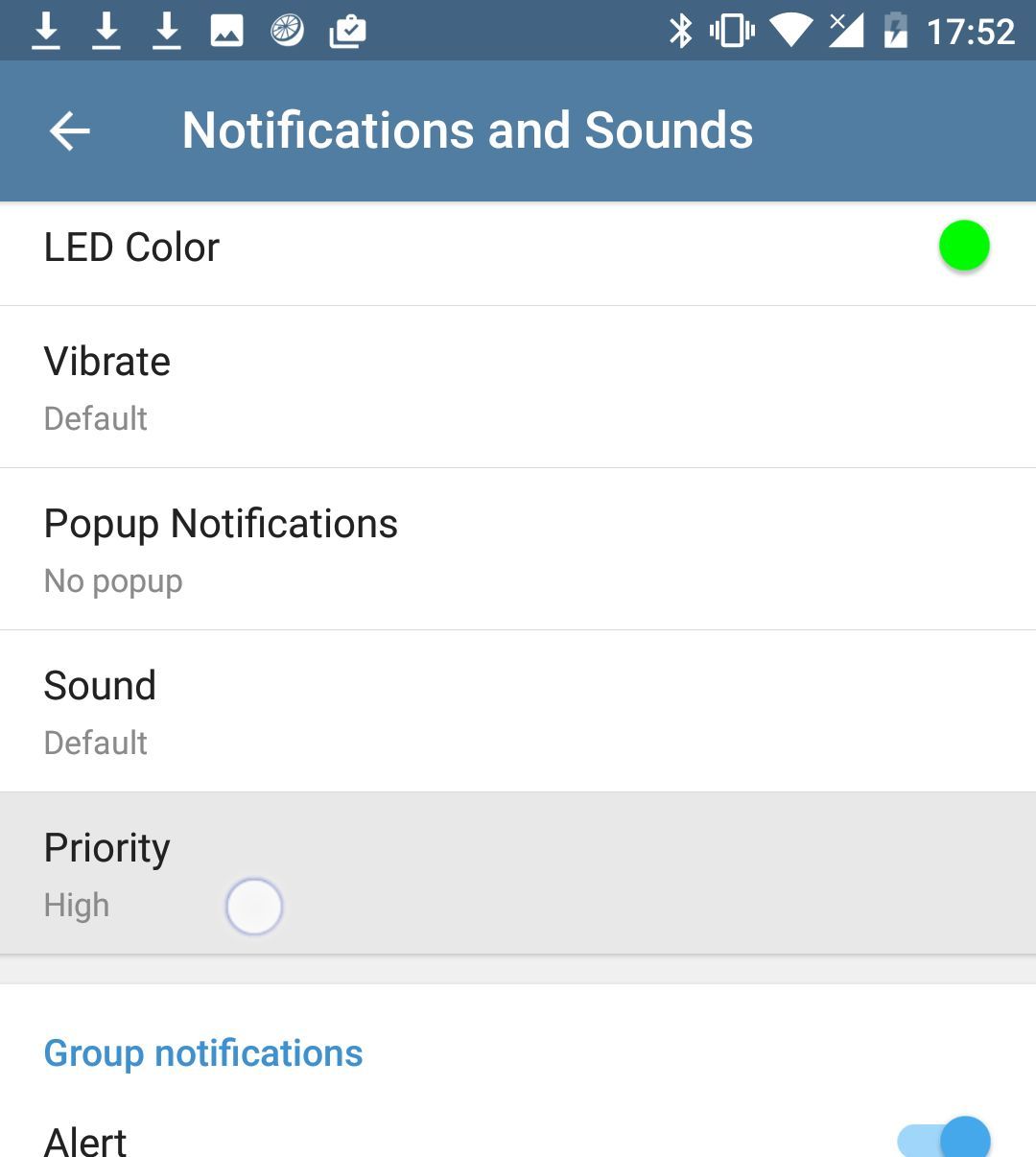
Task: Change the Priority setting
Action: tap(518, 873)
